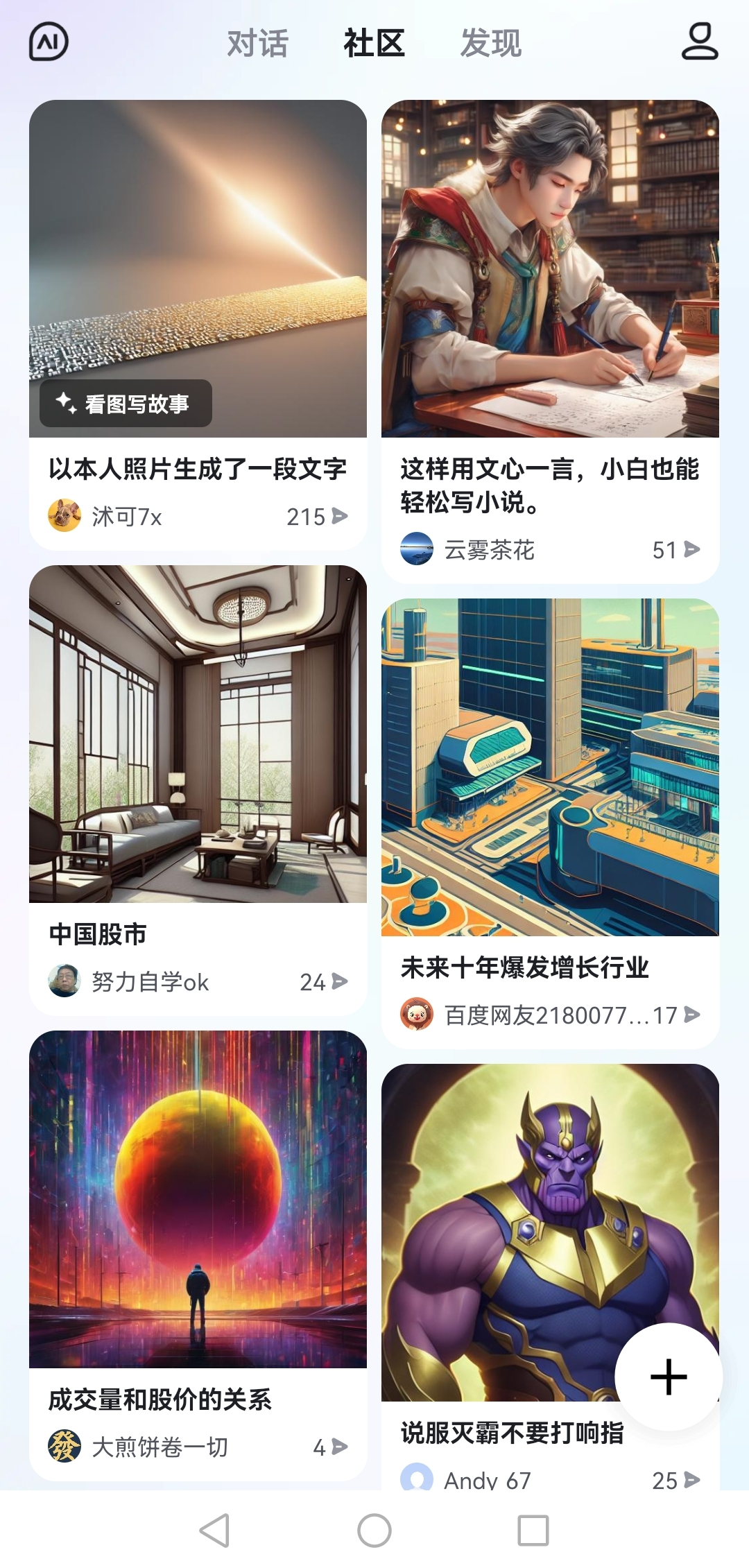Tap the 看图写故事 tag
Screen dimensions: 749x1568
(126, 403)
